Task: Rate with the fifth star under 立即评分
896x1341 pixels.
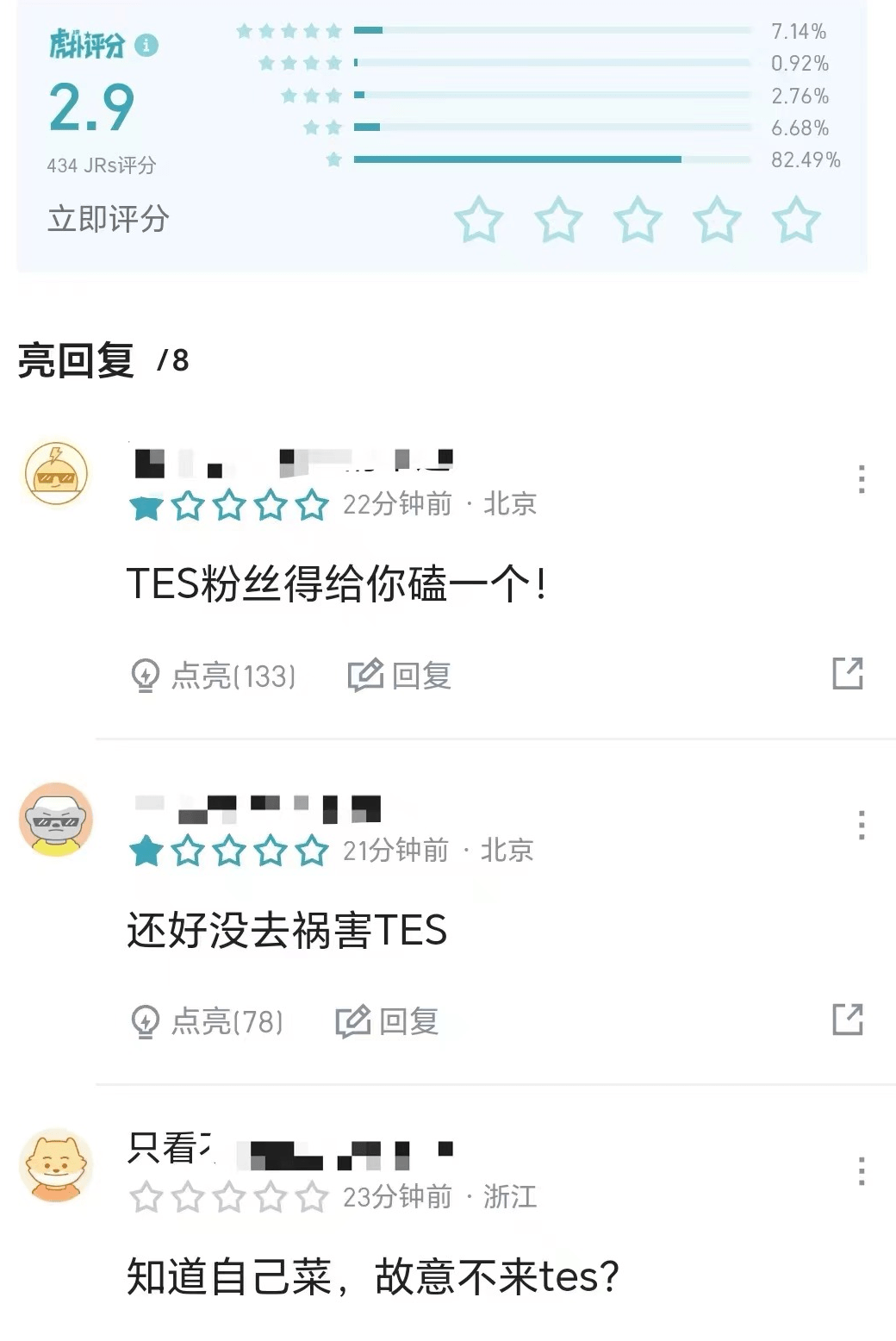Action: 796,220
